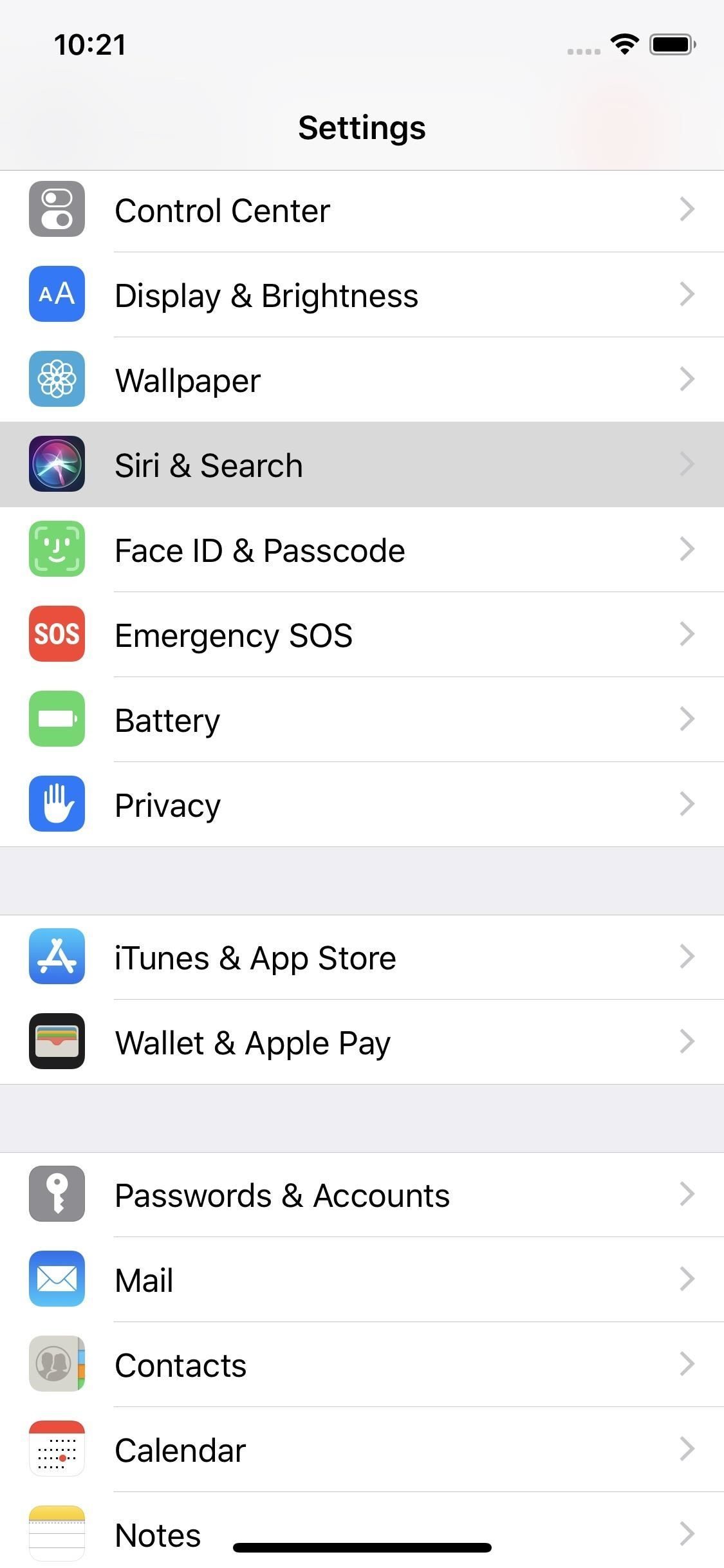Image resolution: width=724 pixels, height=1568 pixels.
Task: Select the Passwords & Accounts key icon
Action: [57, 1194]
